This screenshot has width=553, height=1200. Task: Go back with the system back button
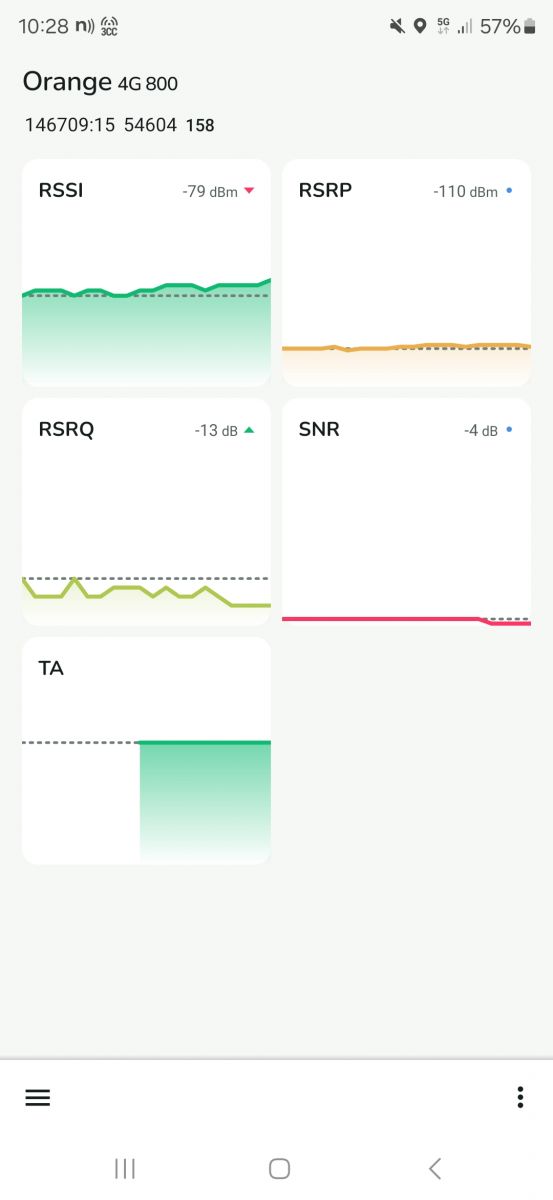point(434,1168)
